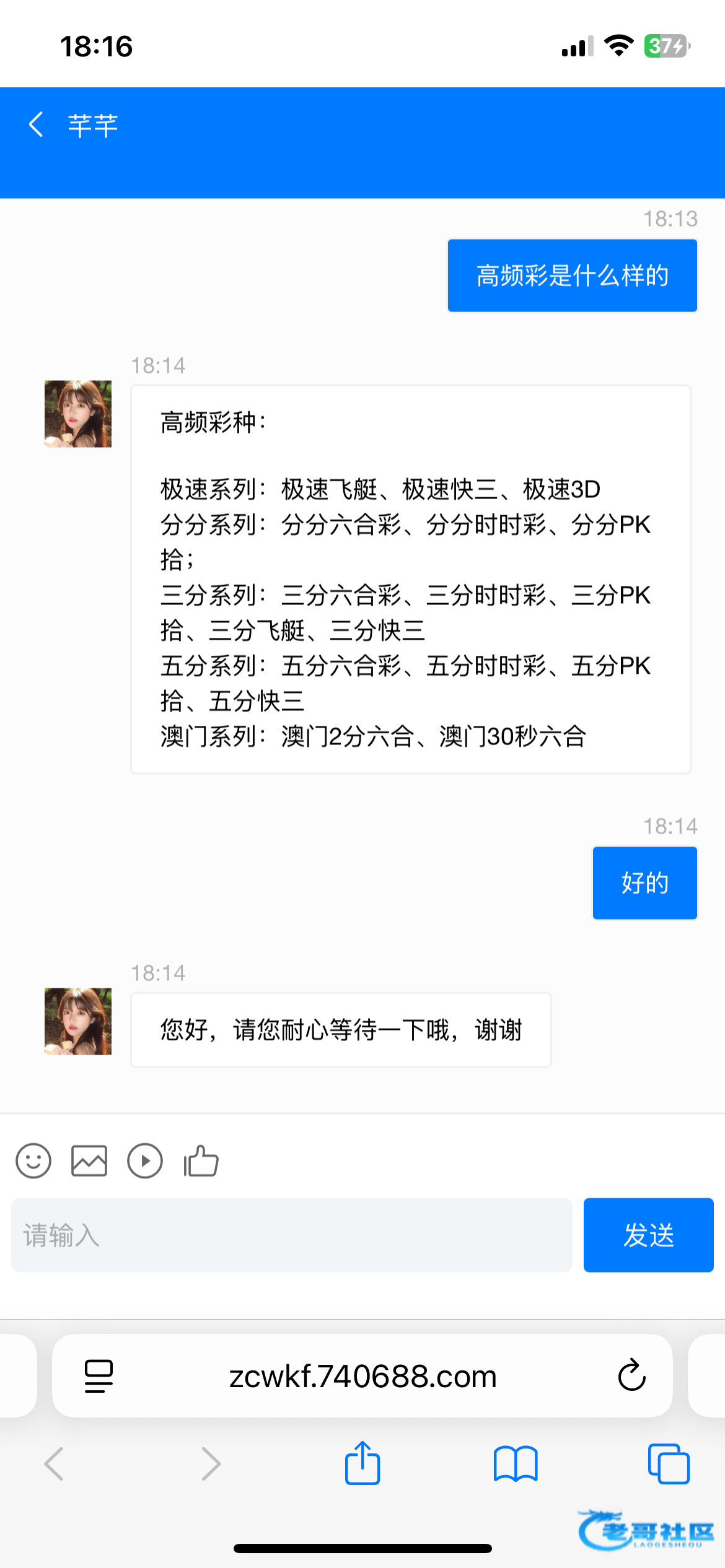Go back from the 芊芊 chat

36,125
